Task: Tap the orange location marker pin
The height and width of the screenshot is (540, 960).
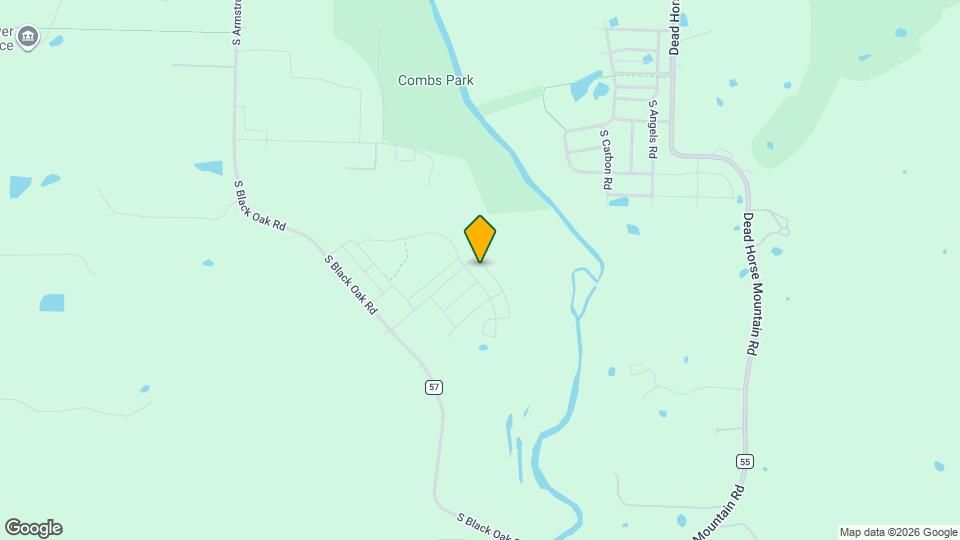Action: pos(480,238)
